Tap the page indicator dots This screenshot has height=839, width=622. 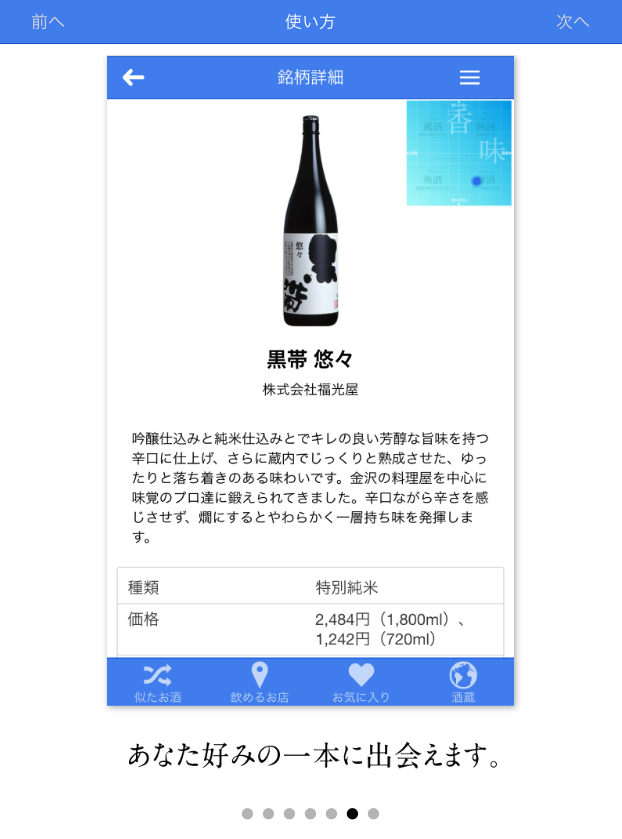[310, 814]
